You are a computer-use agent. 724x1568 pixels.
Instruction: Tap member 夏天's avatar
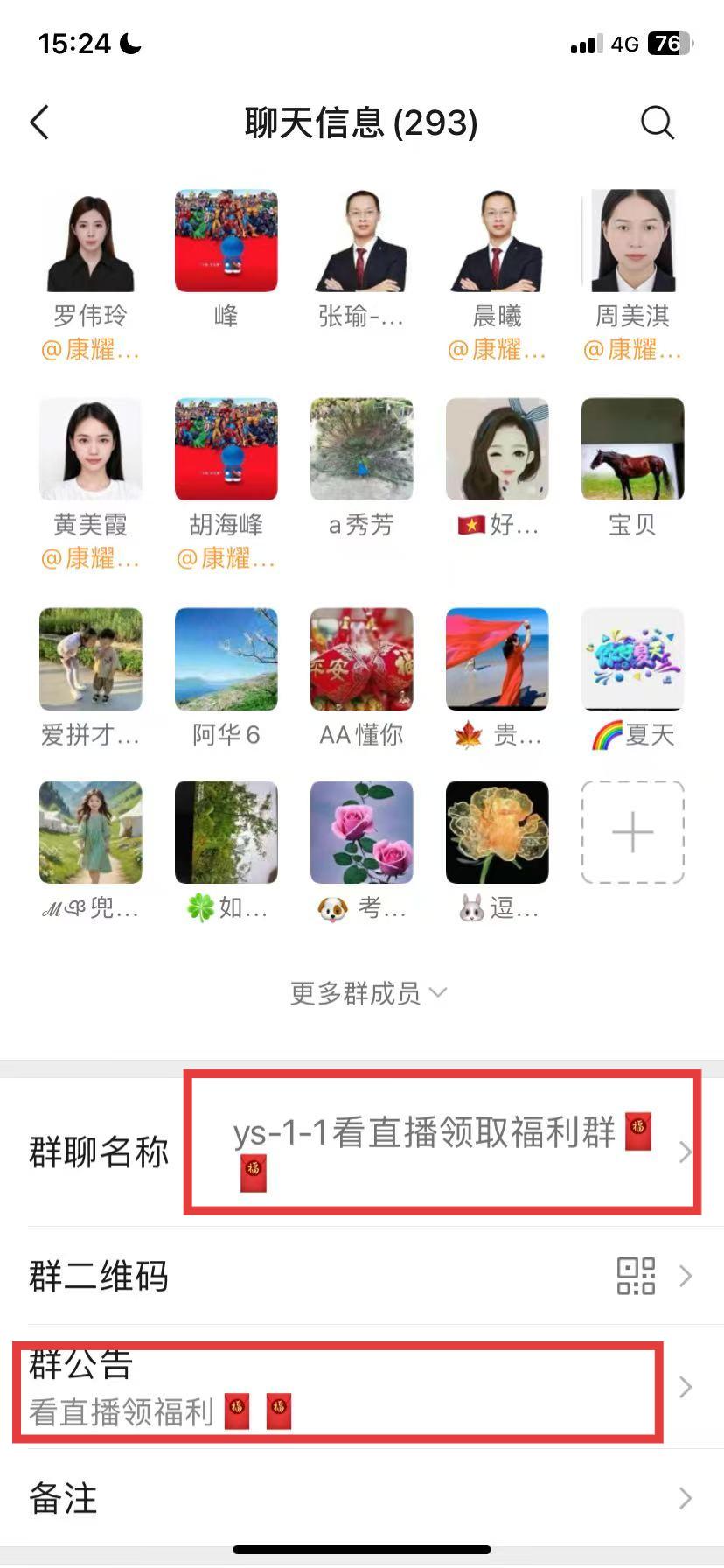(x=632, y=658)
